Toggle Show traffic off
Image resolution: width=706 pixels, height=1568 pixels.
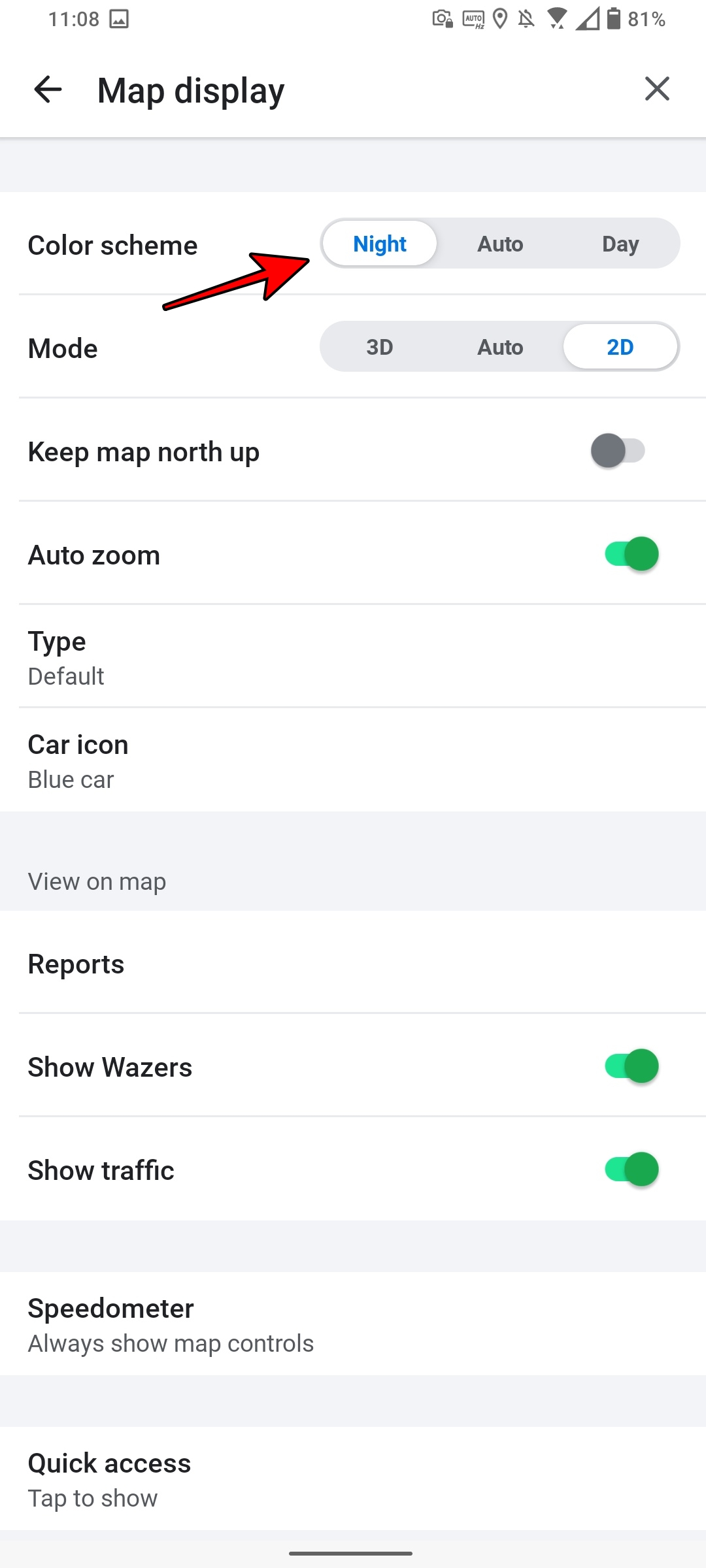(631, 1169)
